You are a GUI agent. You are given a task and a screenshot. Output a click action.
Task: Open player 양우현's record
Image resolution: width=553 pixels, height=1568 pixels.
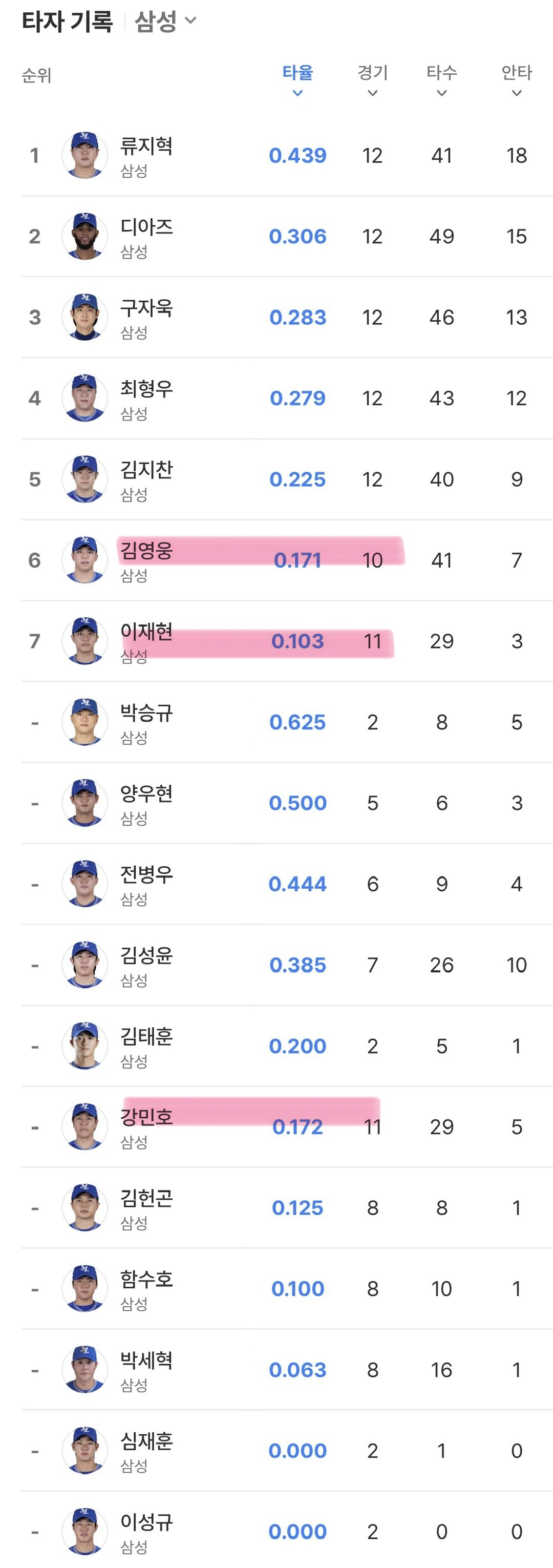287,804
